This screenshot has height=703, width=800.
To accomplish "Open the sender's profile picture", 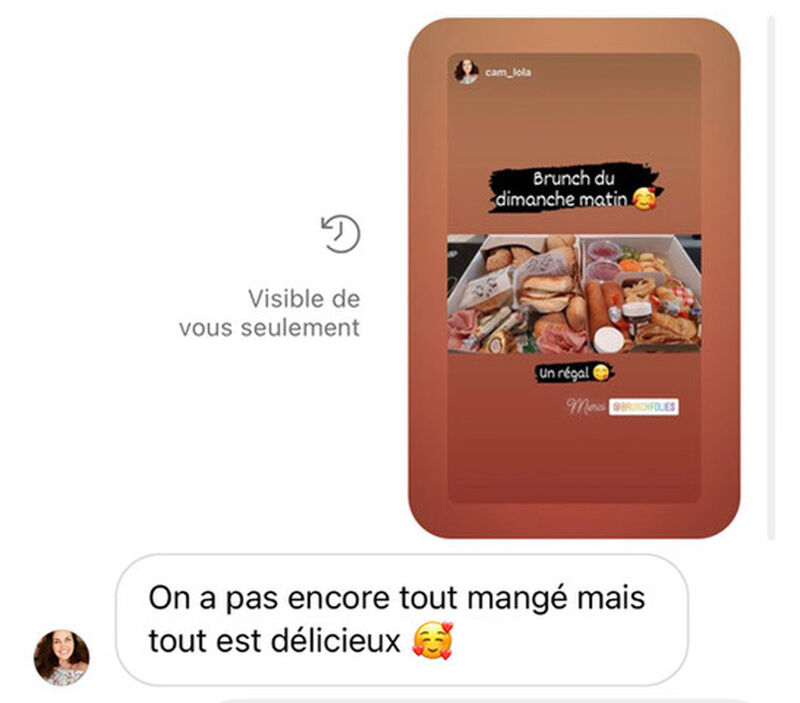I will coord(62,658).
